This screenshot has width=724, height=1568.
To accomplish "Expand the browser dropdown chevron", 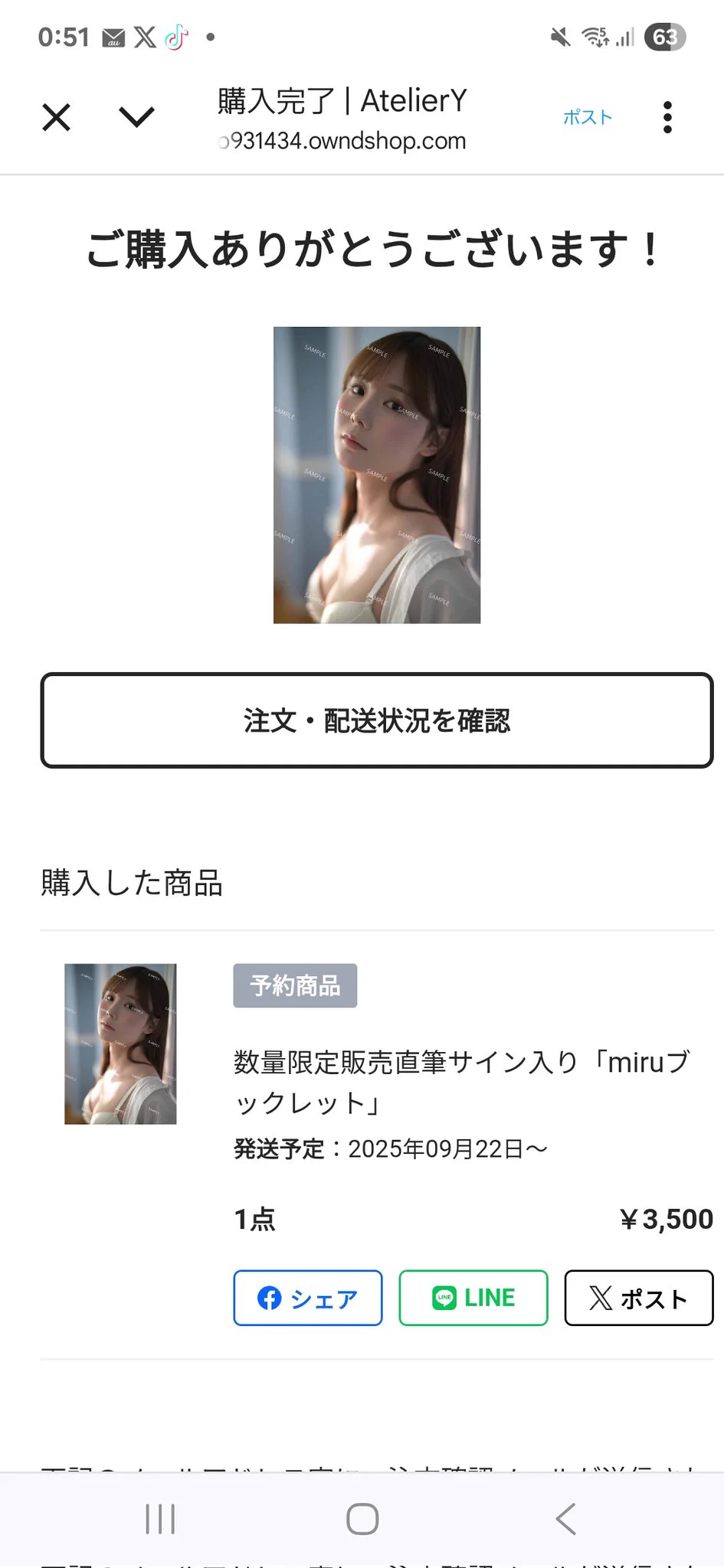I will point(137,117).
